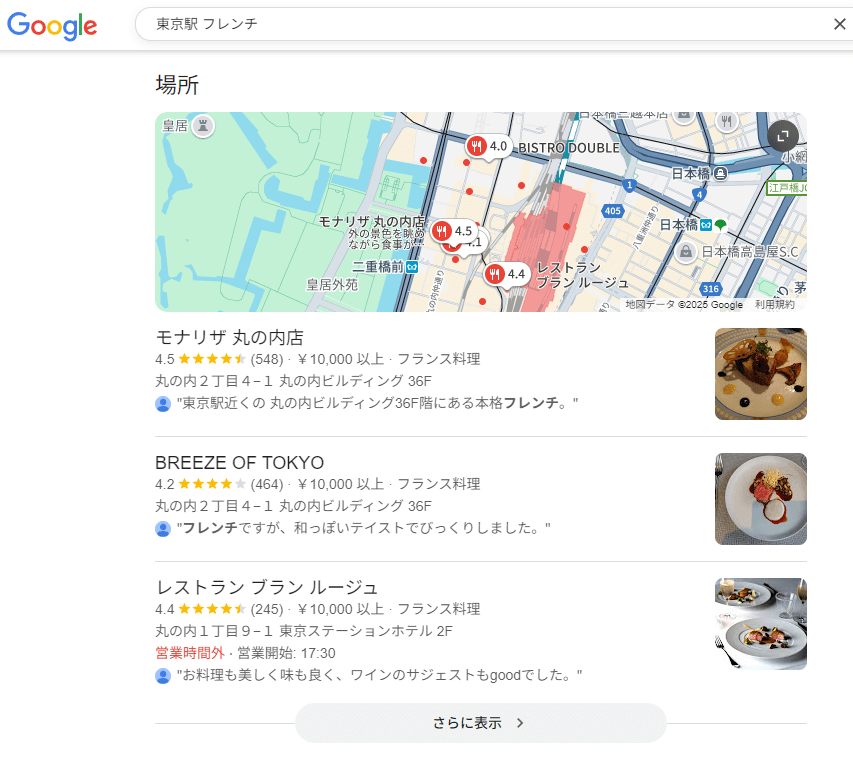View the モナリザ 丸の内店 food photo
Viewport: 853px width, 771px height.
point(760,374)
